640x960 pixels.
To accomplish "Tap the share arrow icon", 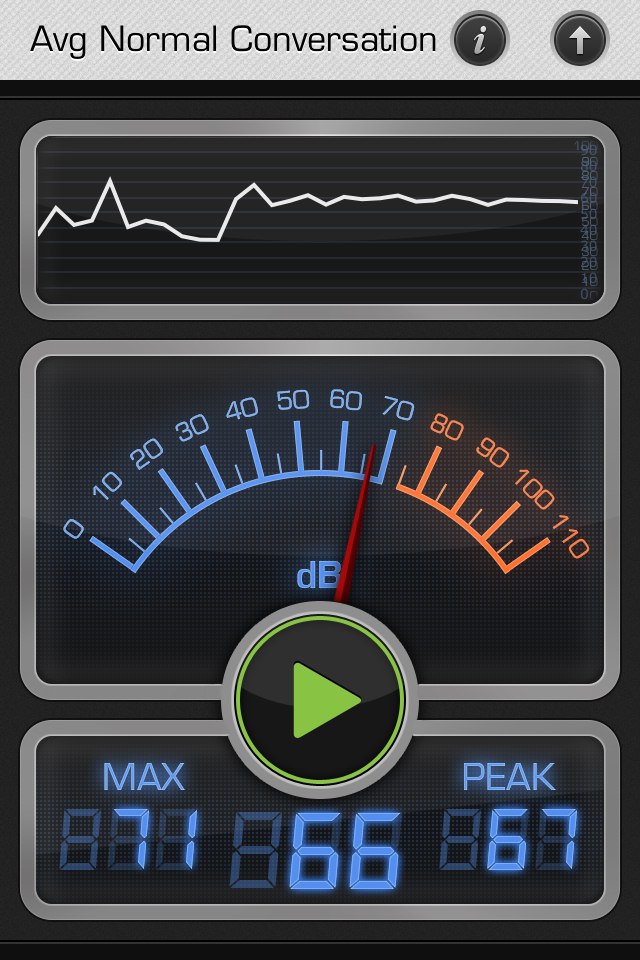I will (580, 40).
